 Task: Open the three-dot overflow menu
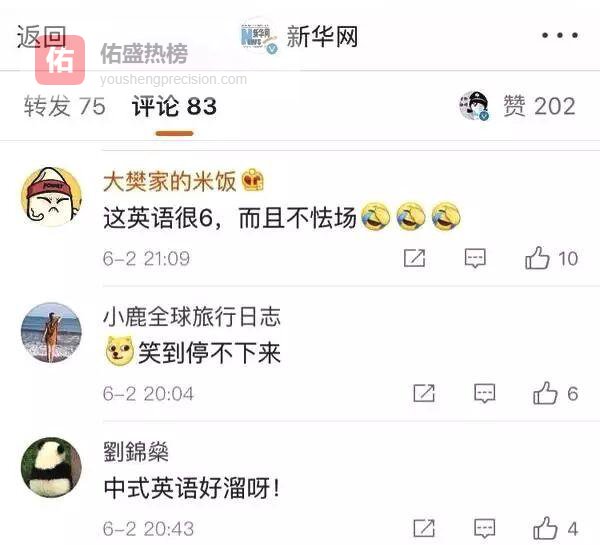click(x=559, y=36)
